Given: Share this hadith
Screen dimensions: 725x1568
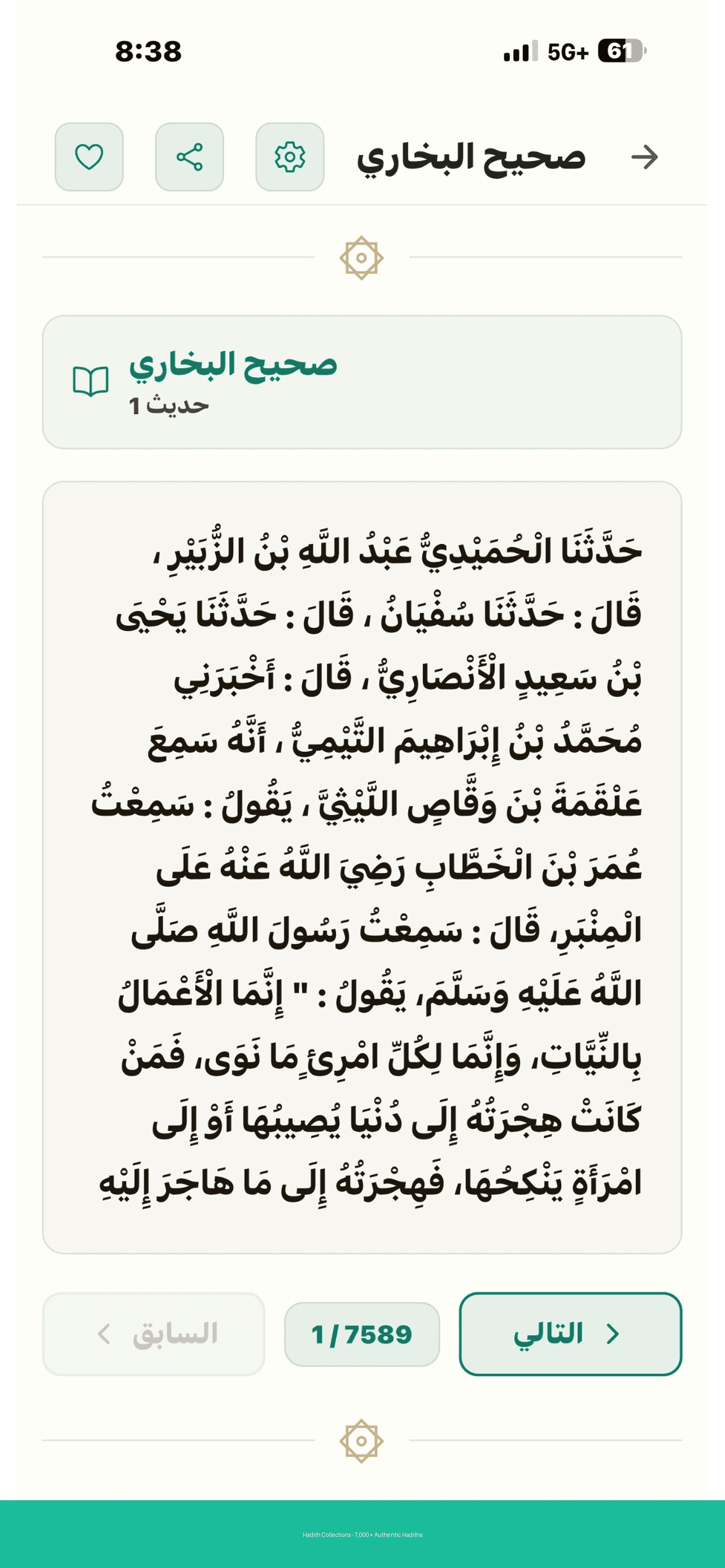Looking at the screenshot, I should point(189,157).
